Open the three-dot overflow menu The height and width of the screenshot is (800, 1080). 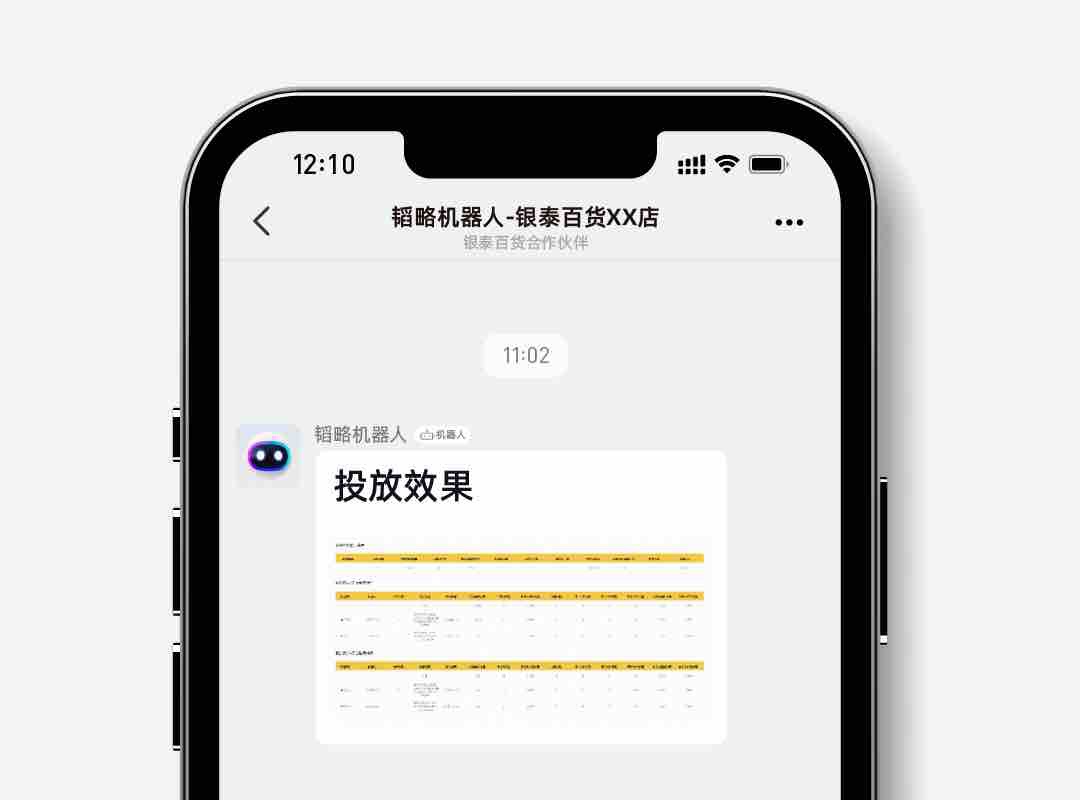pyautogui.click(x=789, y=222)
